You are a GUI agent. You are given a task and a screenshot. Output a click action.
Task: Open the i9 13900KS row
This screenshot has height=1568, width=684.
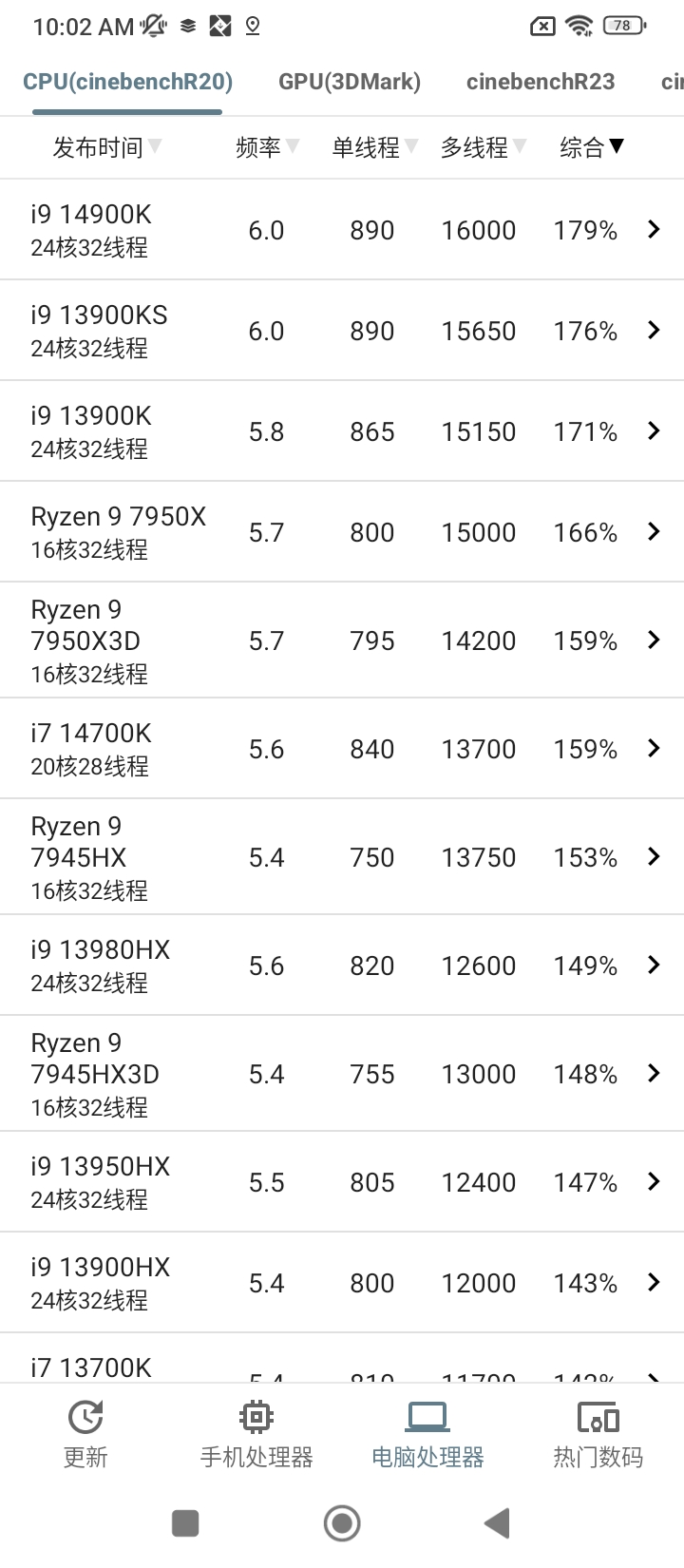[x=342, y=331]
